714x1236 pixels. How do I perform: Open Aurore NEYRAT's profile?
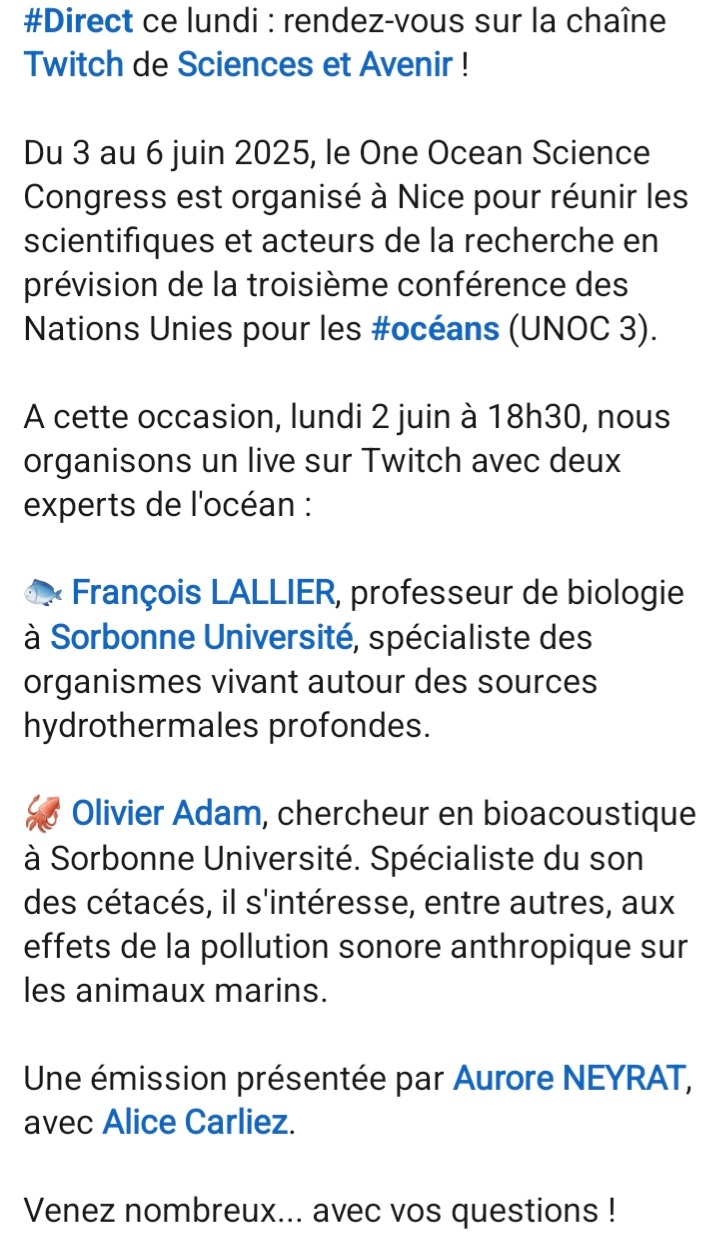click(570, 1077)
